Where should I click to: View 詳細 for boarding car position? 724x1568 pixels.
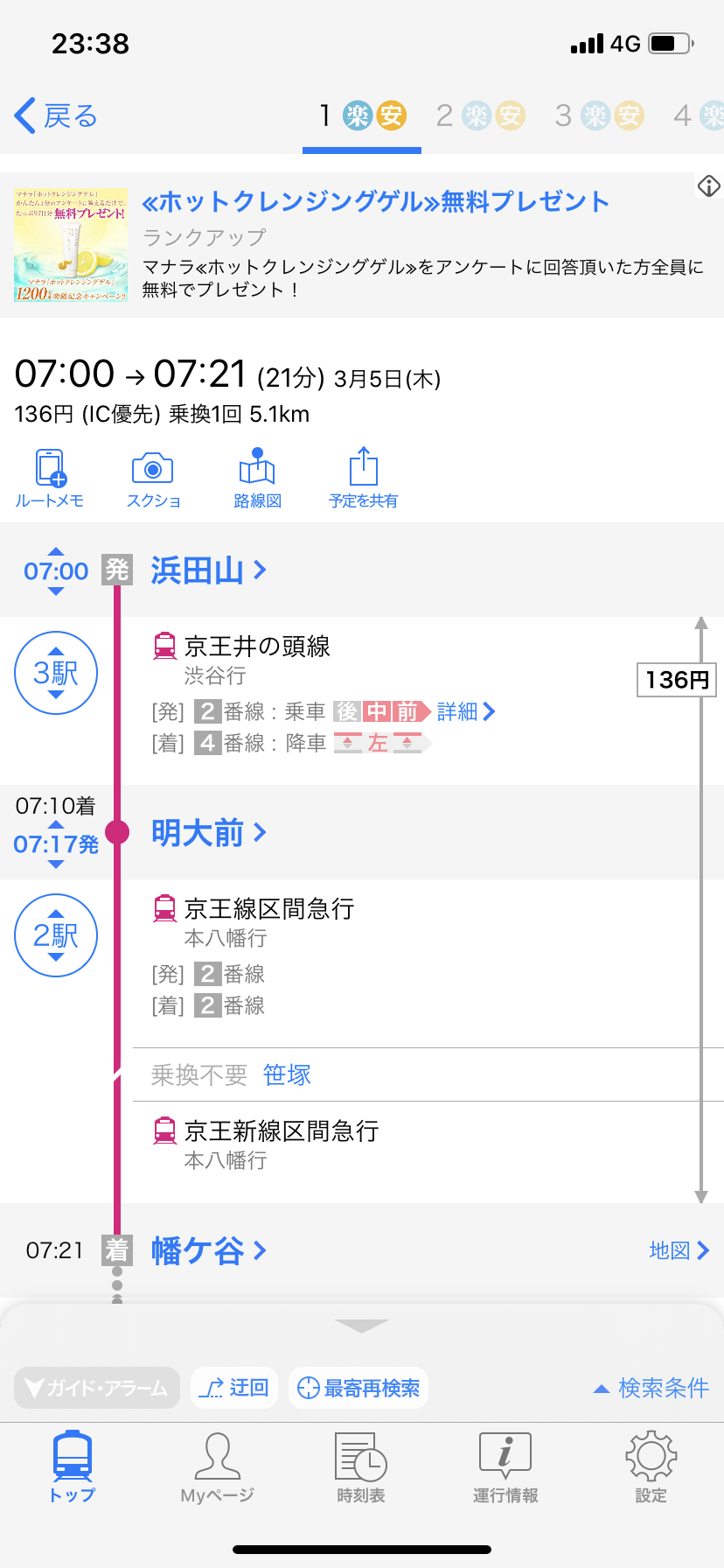pos(466,711)
